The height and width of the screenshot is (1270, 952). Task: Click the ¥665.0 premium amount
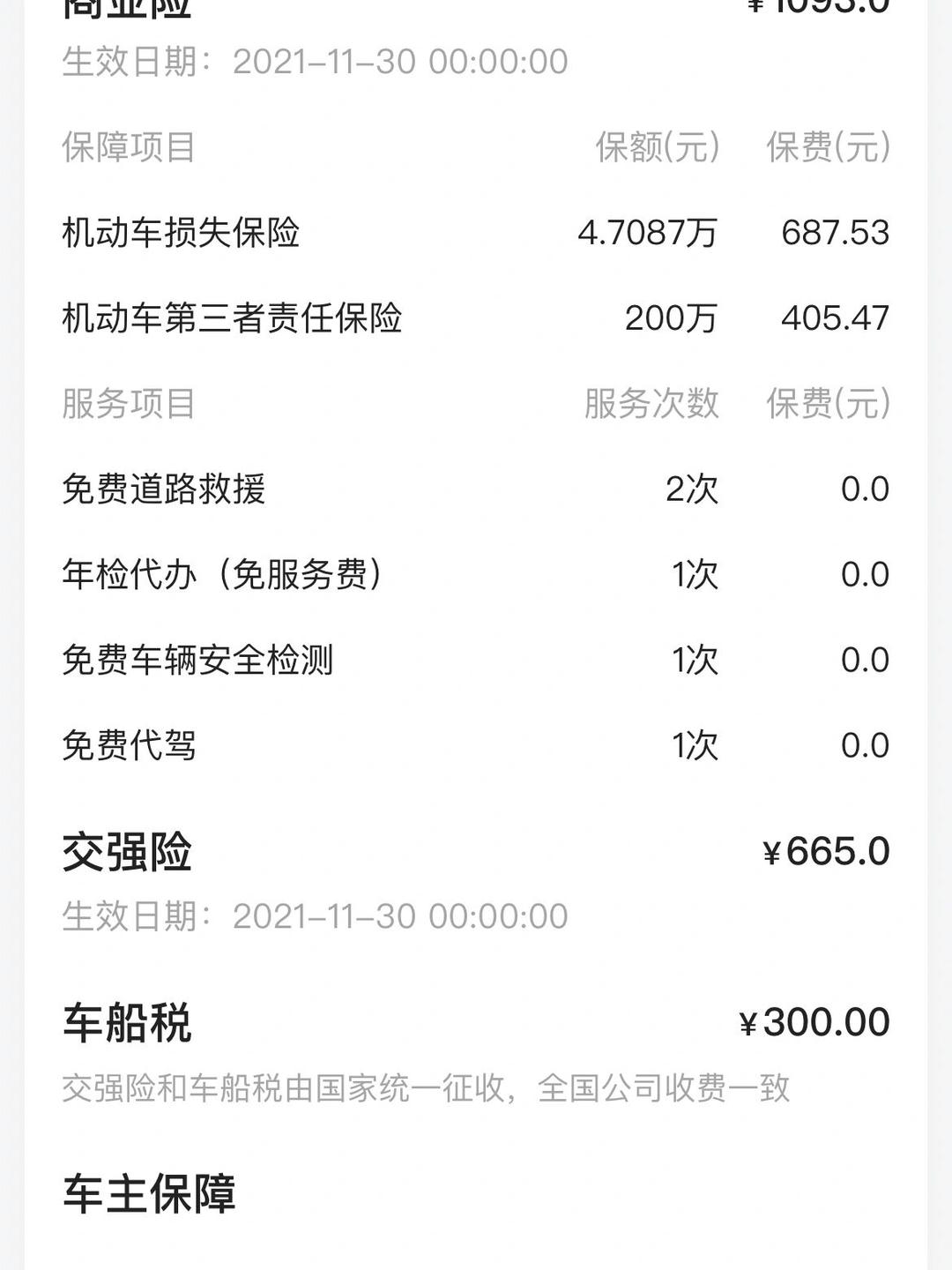tap(824, 849)
